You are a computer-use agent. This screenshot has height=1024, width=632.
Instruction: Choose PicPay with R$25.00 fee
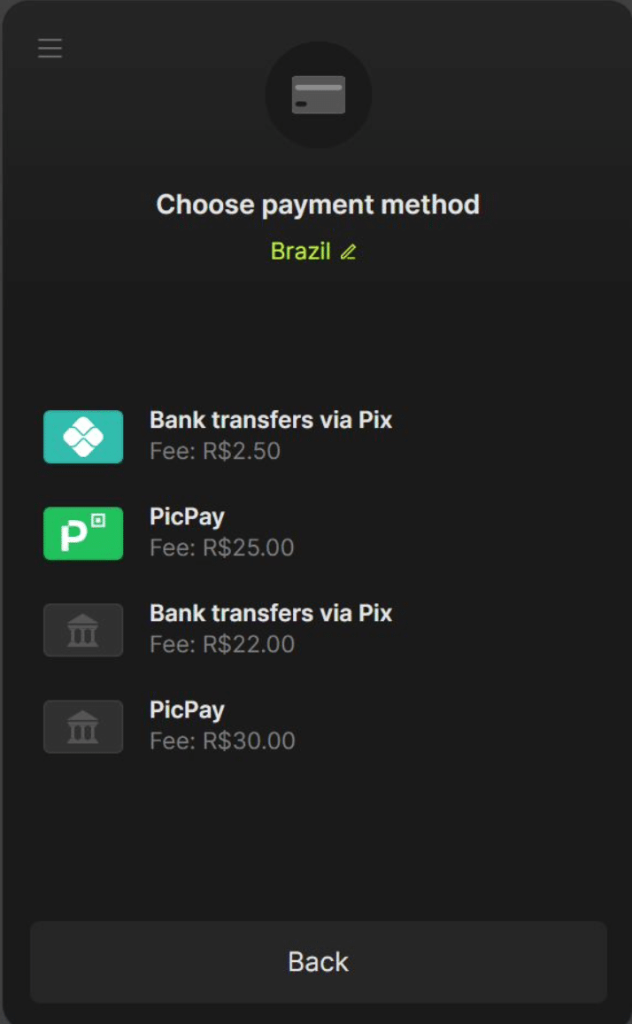coord(222,532)
